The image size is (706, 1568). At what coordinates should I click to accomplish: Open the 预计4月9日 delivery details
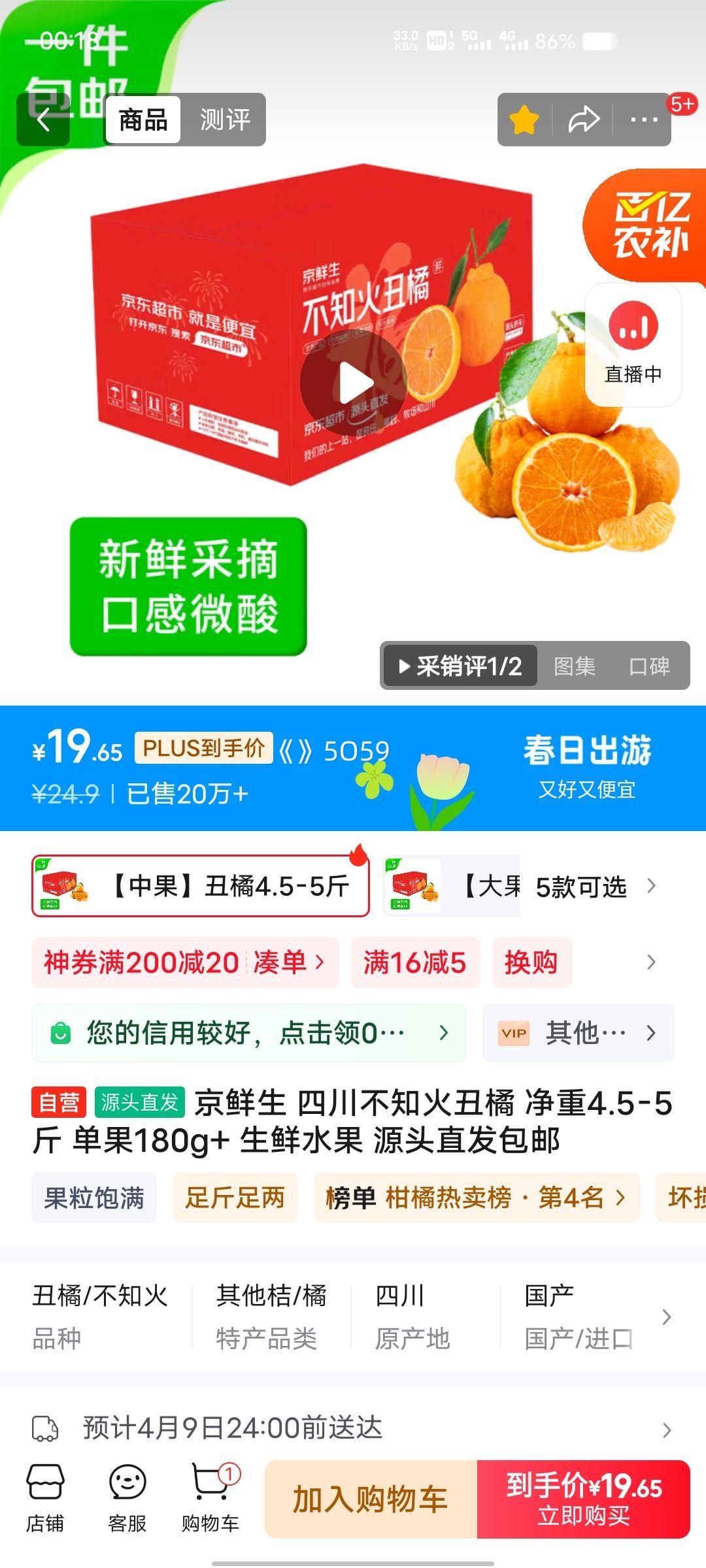tap(353, 1428)
